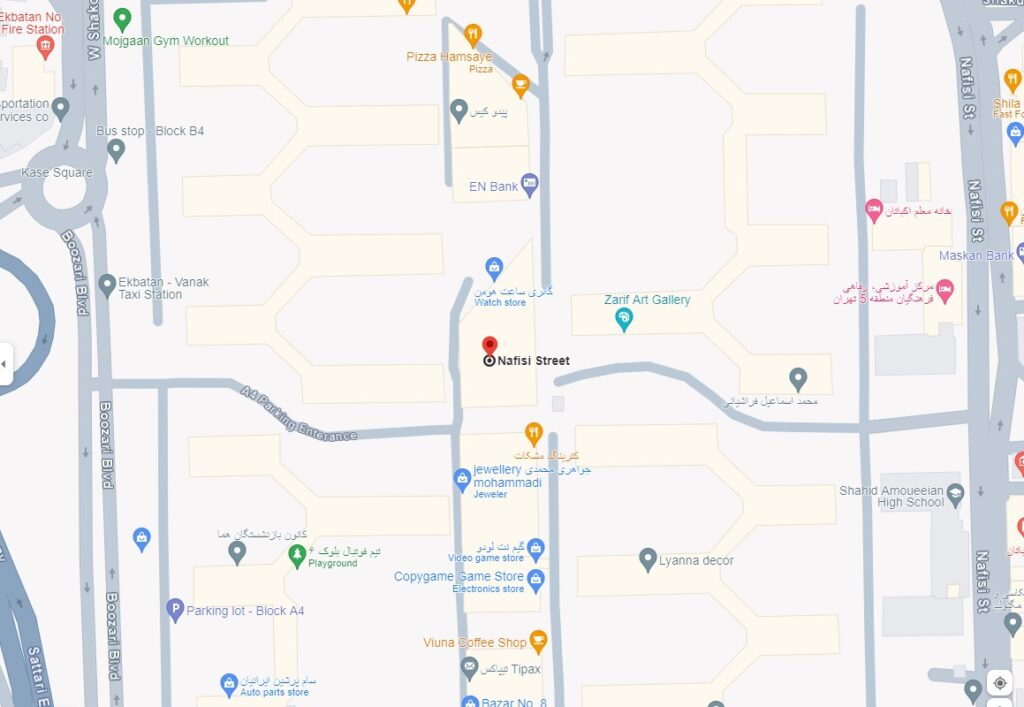Image resolution: width=1024 pixels, height=707 pixels.
Task: Tap the Tipax marker
Action: [468, 667]
